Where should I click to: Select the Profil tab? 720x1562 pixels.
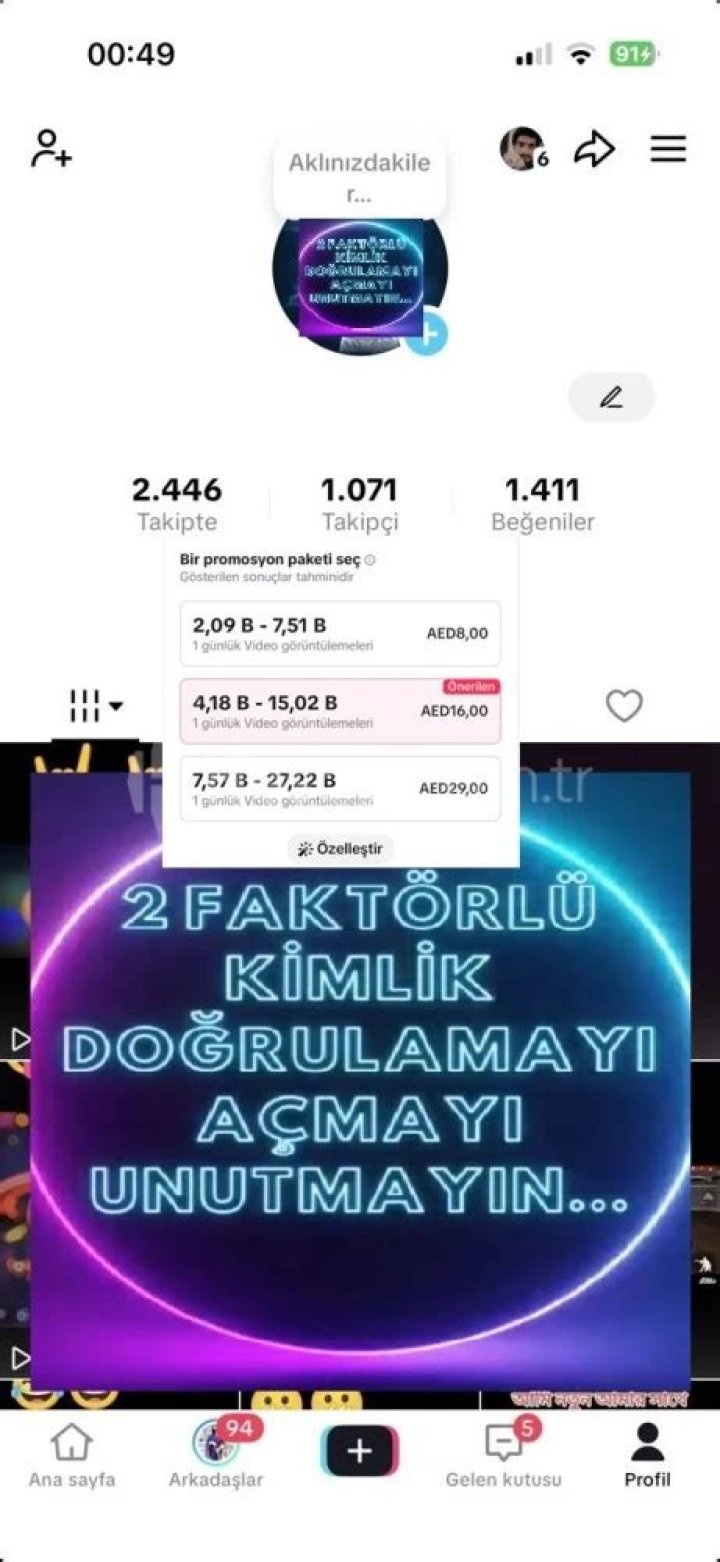647,1455
